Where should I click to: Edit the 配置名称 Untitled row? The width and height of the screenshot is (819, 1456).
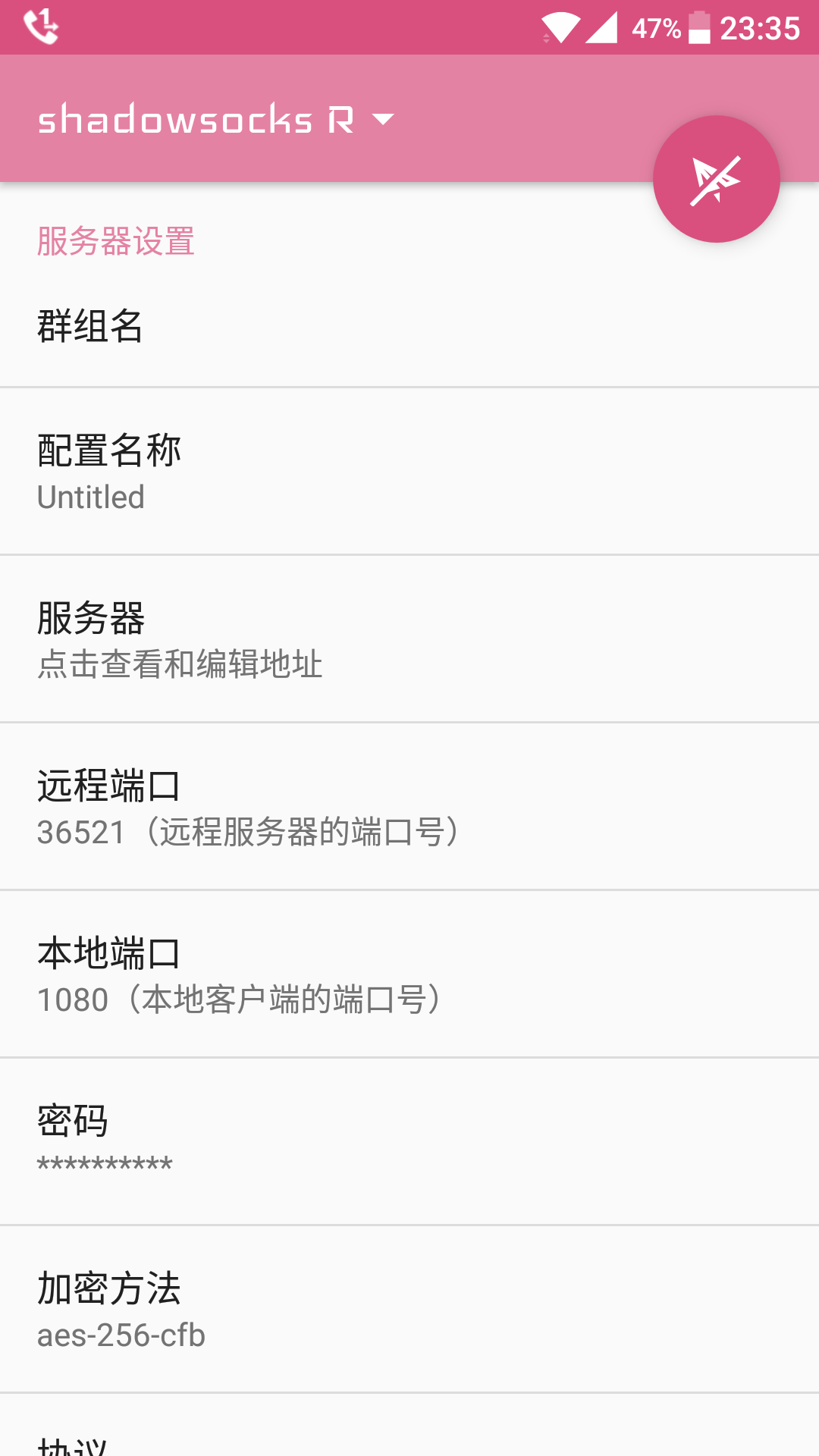(x=409, y=472)
